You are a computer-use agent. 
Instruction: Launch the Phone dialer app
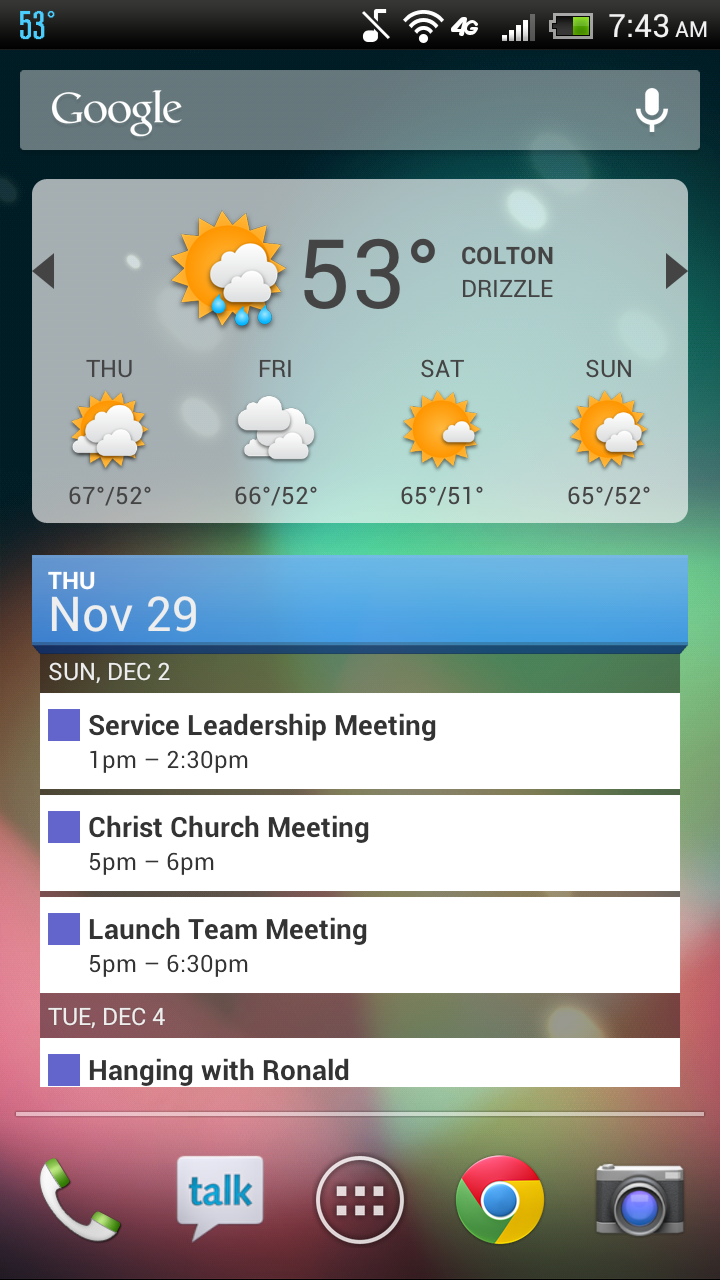80,1198
